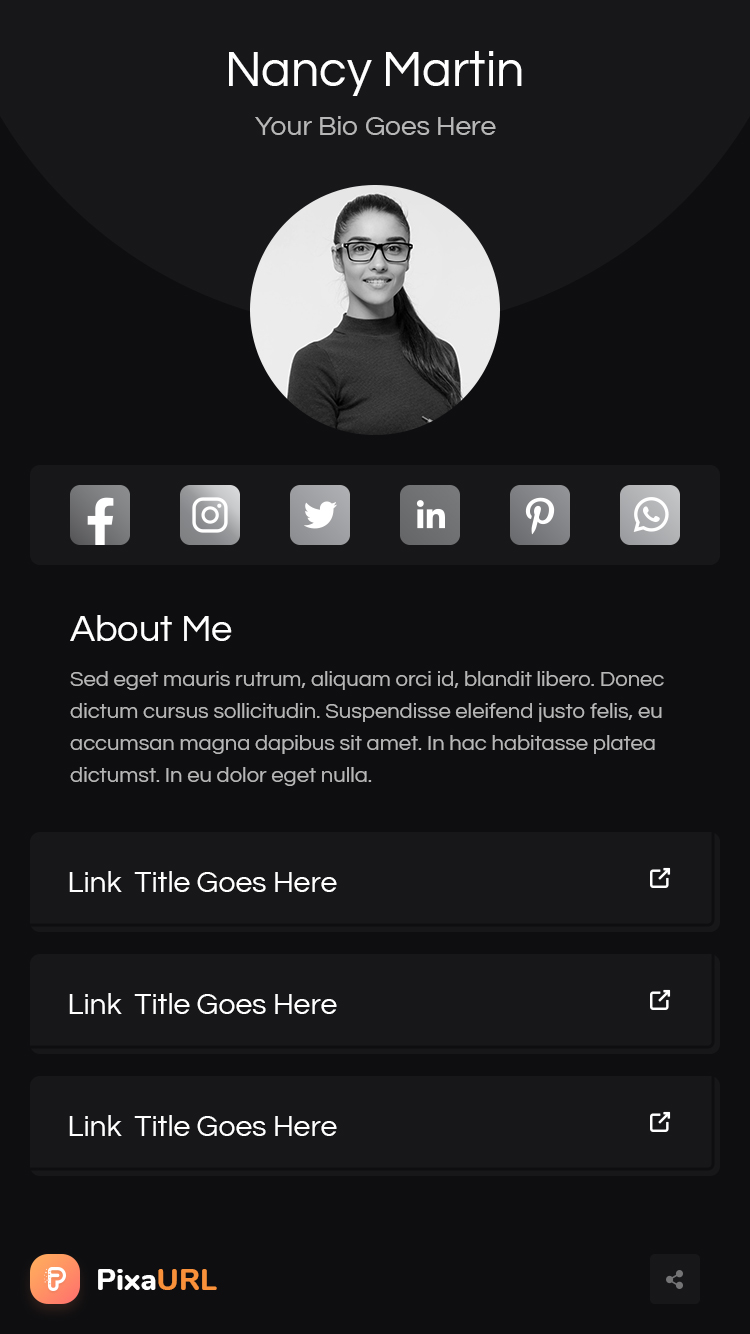Share this page using share button
This screenshot has height=1334, width=750.
pyautogui.click(x=675, y=1279)
